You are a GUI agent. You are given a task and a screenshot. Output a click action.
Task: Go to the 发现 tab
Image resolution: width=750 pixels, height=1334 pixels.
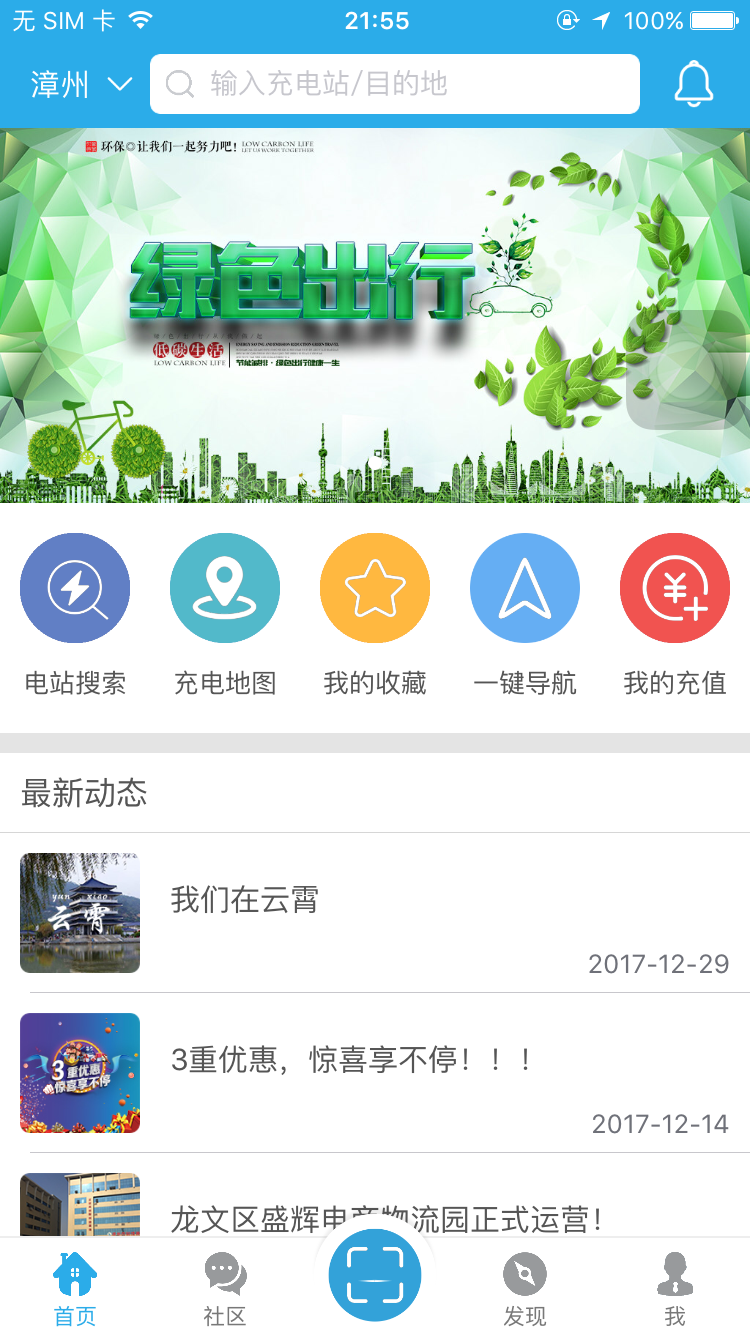click(525, 1288)
